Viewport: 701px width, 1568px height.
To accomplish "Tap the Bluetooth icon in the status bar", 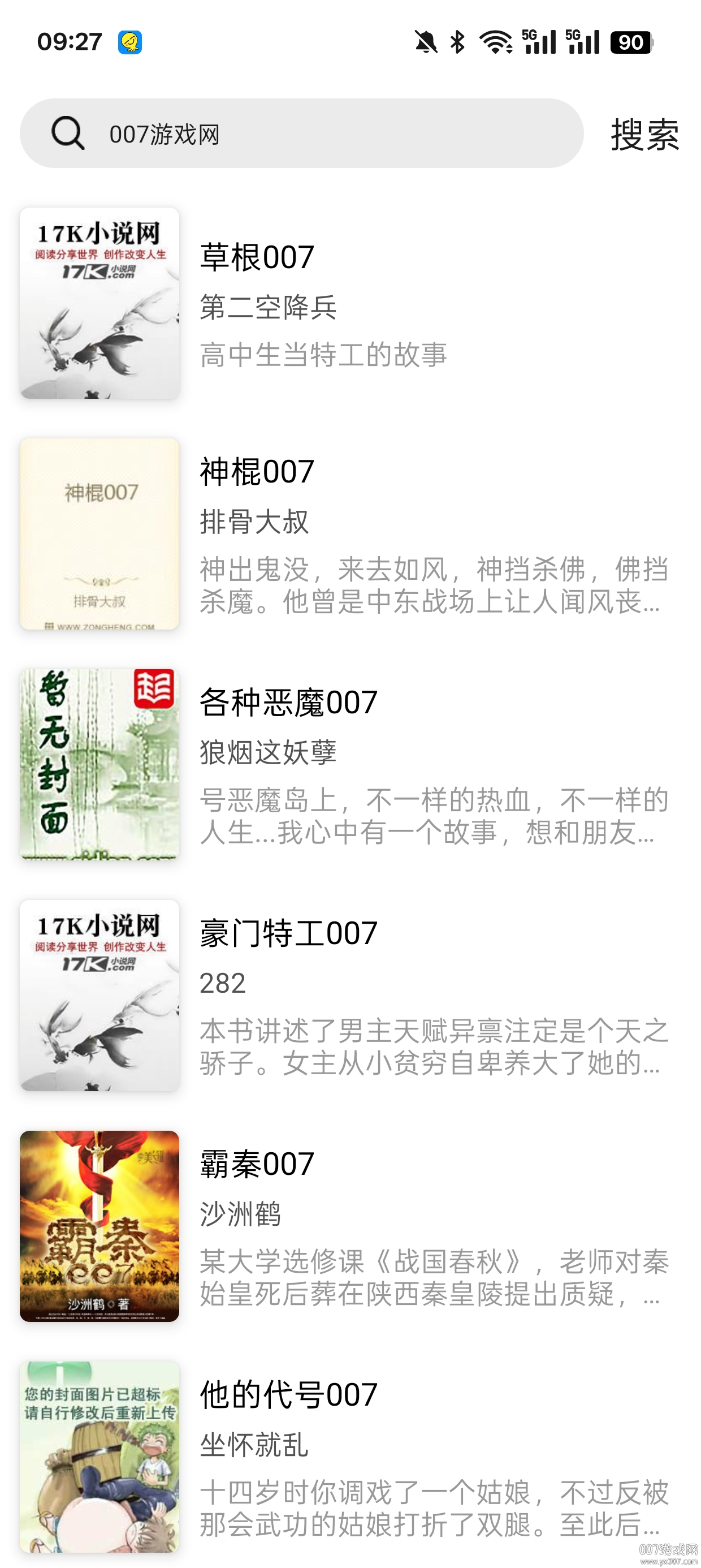I will pos(457,41).
